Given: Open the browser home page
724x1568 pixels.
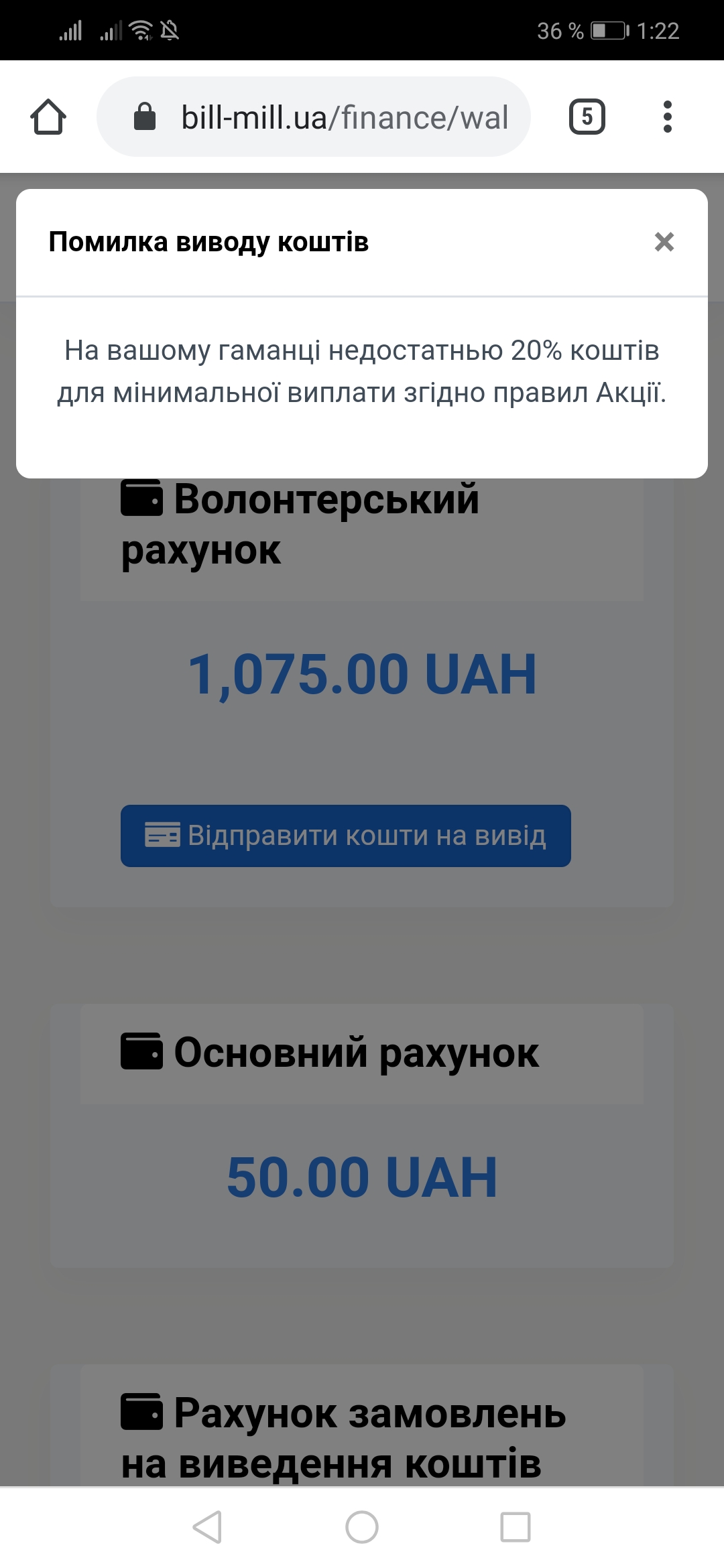Looking at the screenshot, I should coord(48,117).
